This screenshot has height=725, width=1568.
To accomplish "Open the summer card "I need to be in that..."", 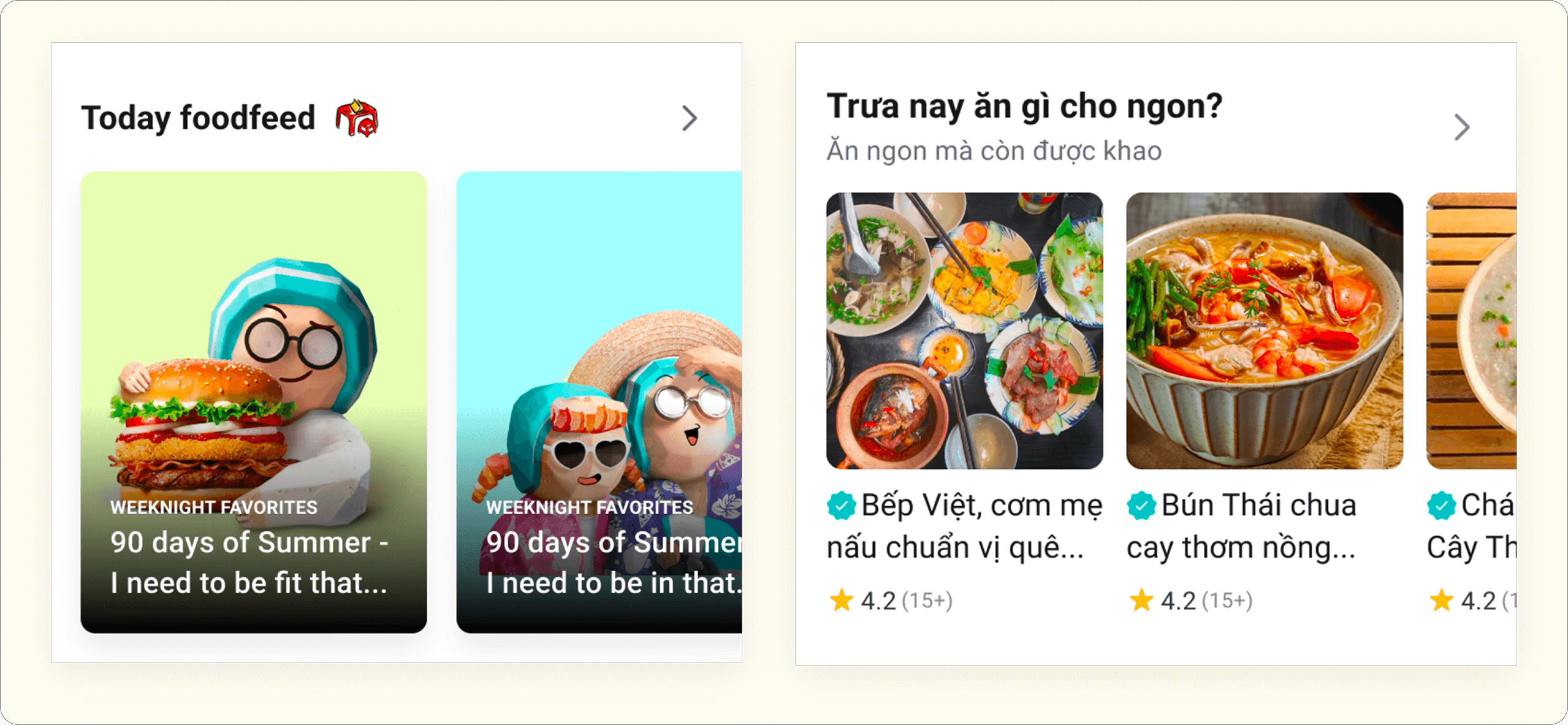I will coord(599,401).
